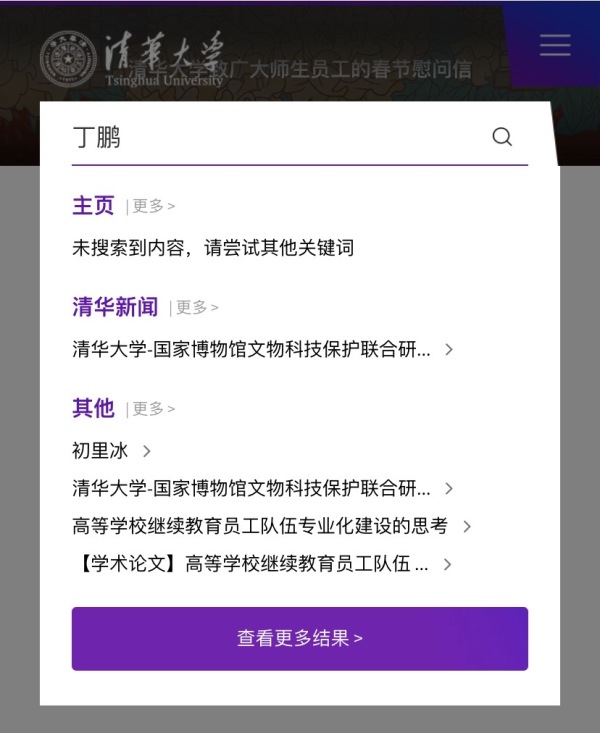Open 更多 next to 主页
The width and height of the screenshot is (600, 733).
pos(153,206)
